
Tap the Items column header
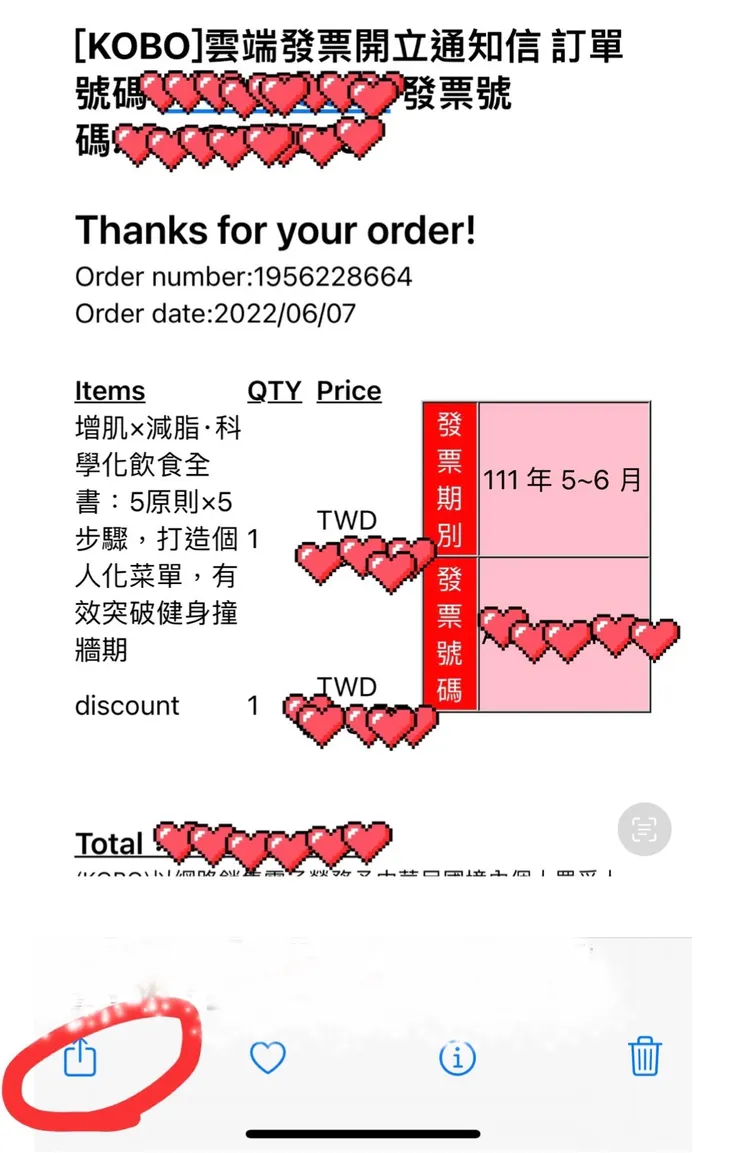click(110, 391)
